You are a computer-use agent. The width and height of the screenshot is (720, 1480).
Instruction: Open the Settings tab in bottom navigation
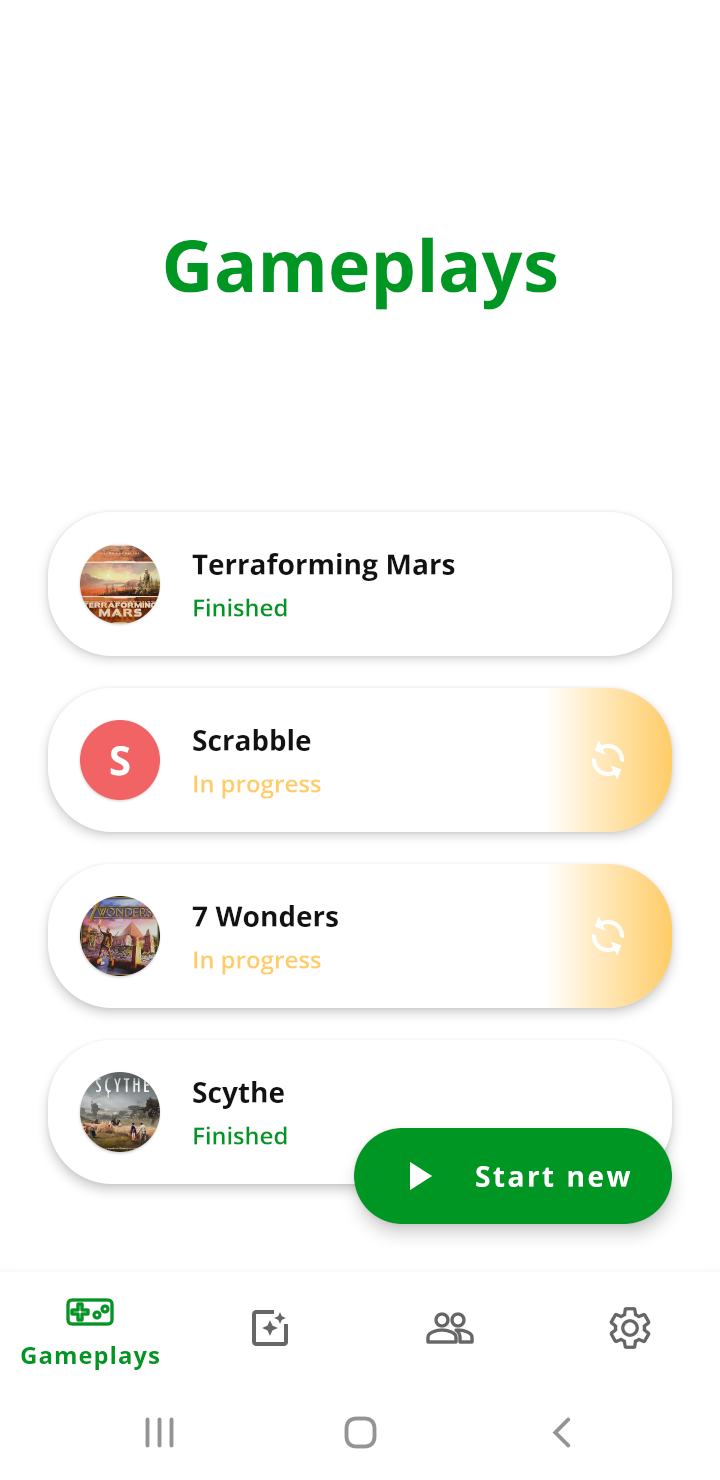(x=629, y=1327)
